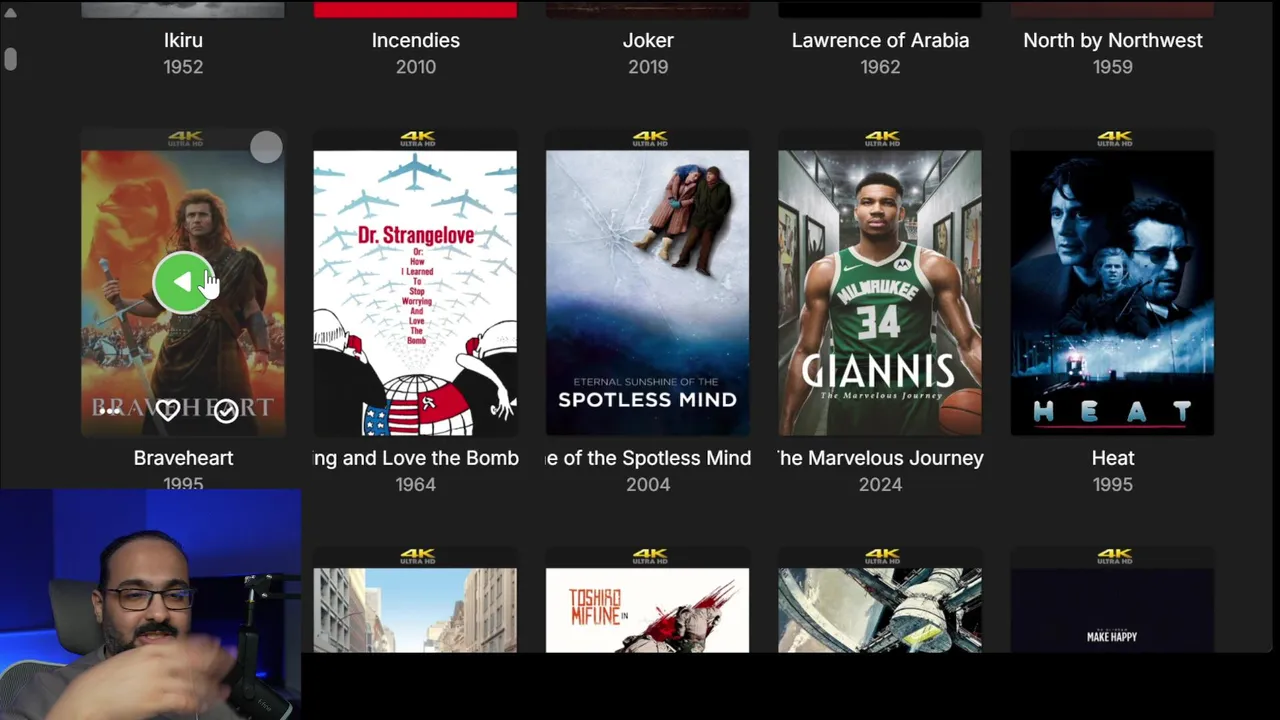Open the Braveheart title link
Screen dimensions: 1280x720
click(x=183, y=458)
